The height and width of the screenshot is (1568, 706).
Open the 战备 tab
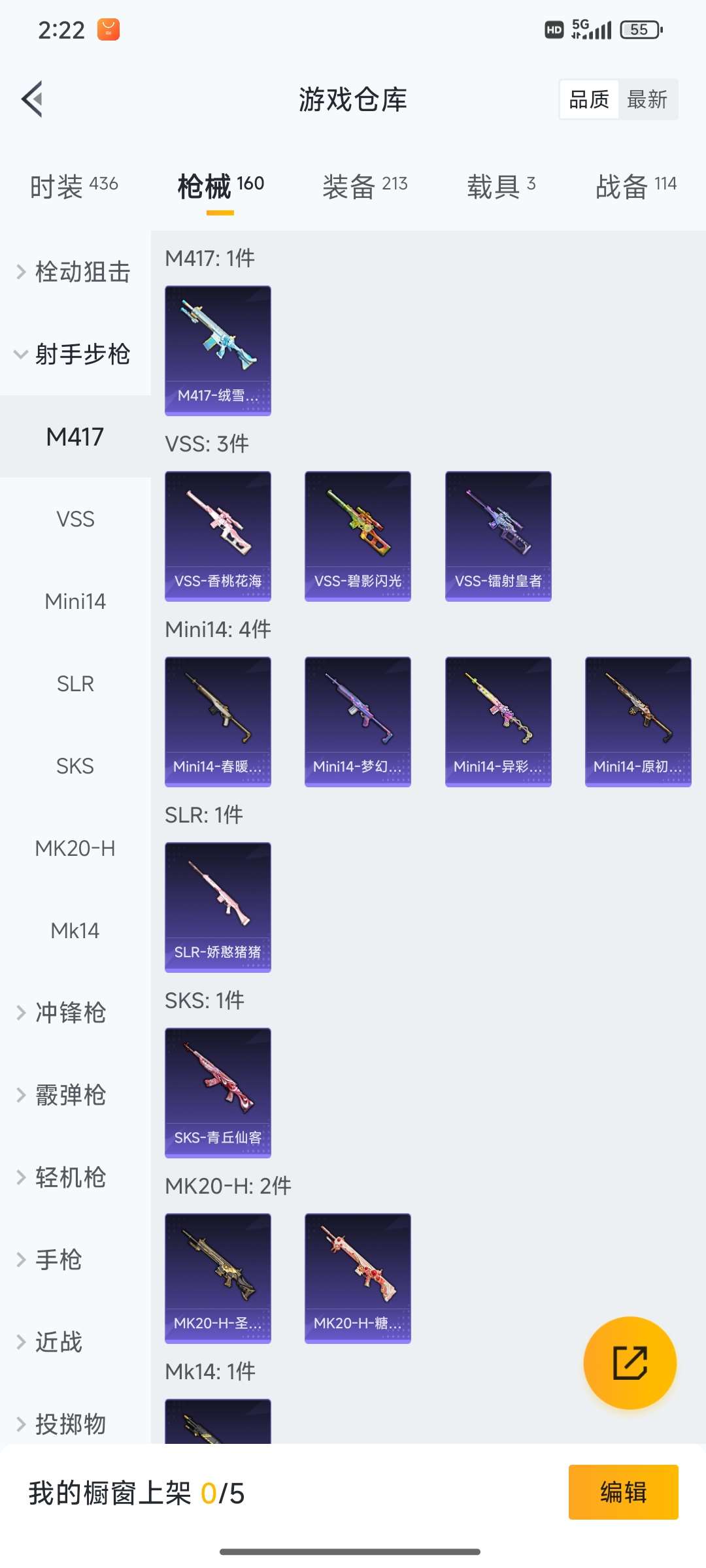[635, 186]
